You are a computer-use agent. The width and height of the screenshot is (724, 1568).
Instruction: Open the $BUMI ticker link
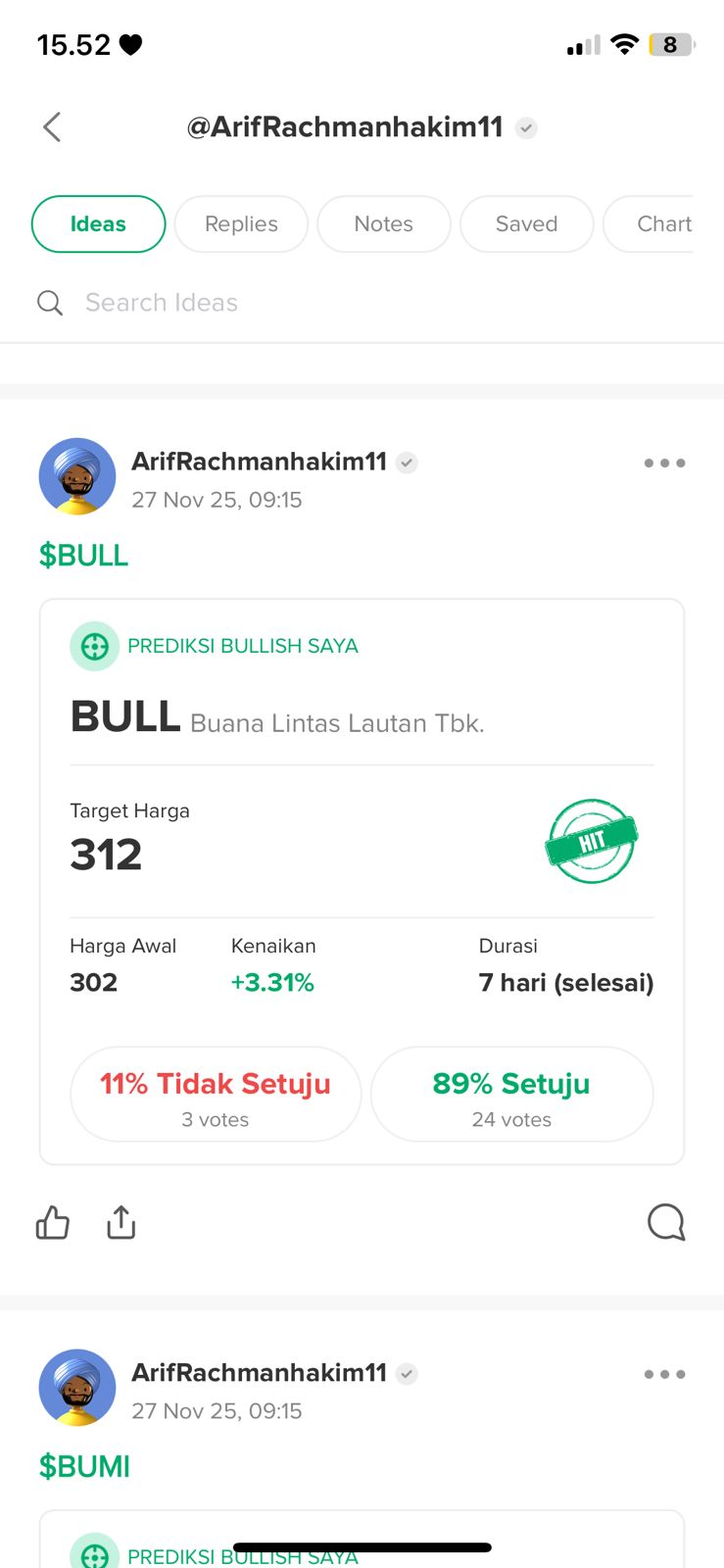click(84, 1466)
